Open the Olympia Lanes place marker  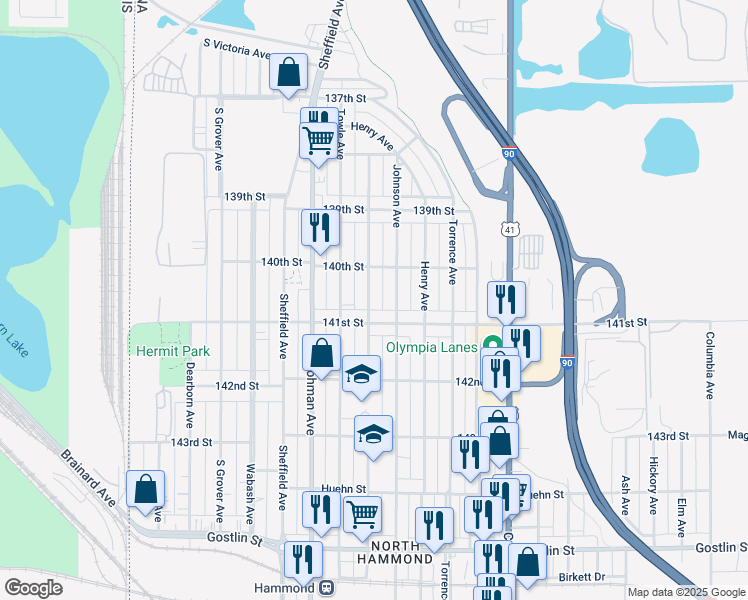coord(492,349)
